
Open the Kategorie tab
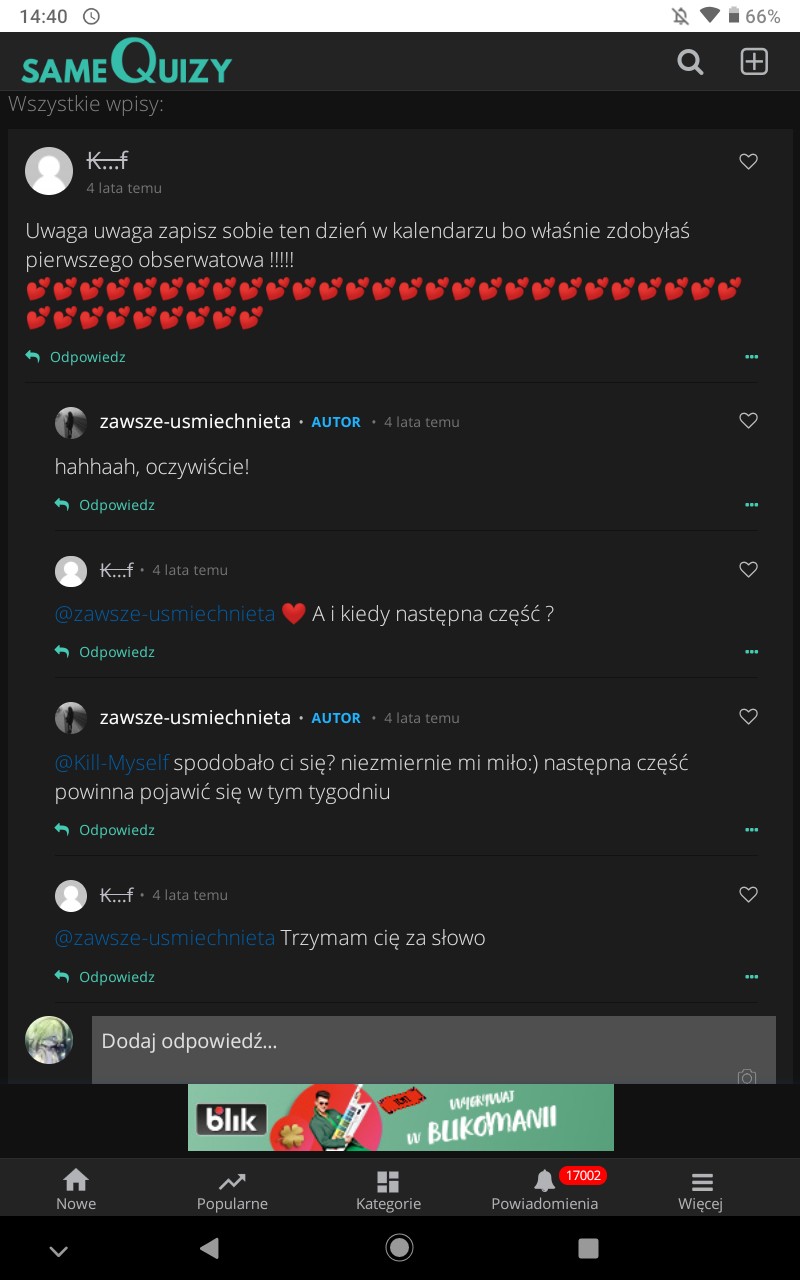pyautogui.click(x=388, y=1190)
